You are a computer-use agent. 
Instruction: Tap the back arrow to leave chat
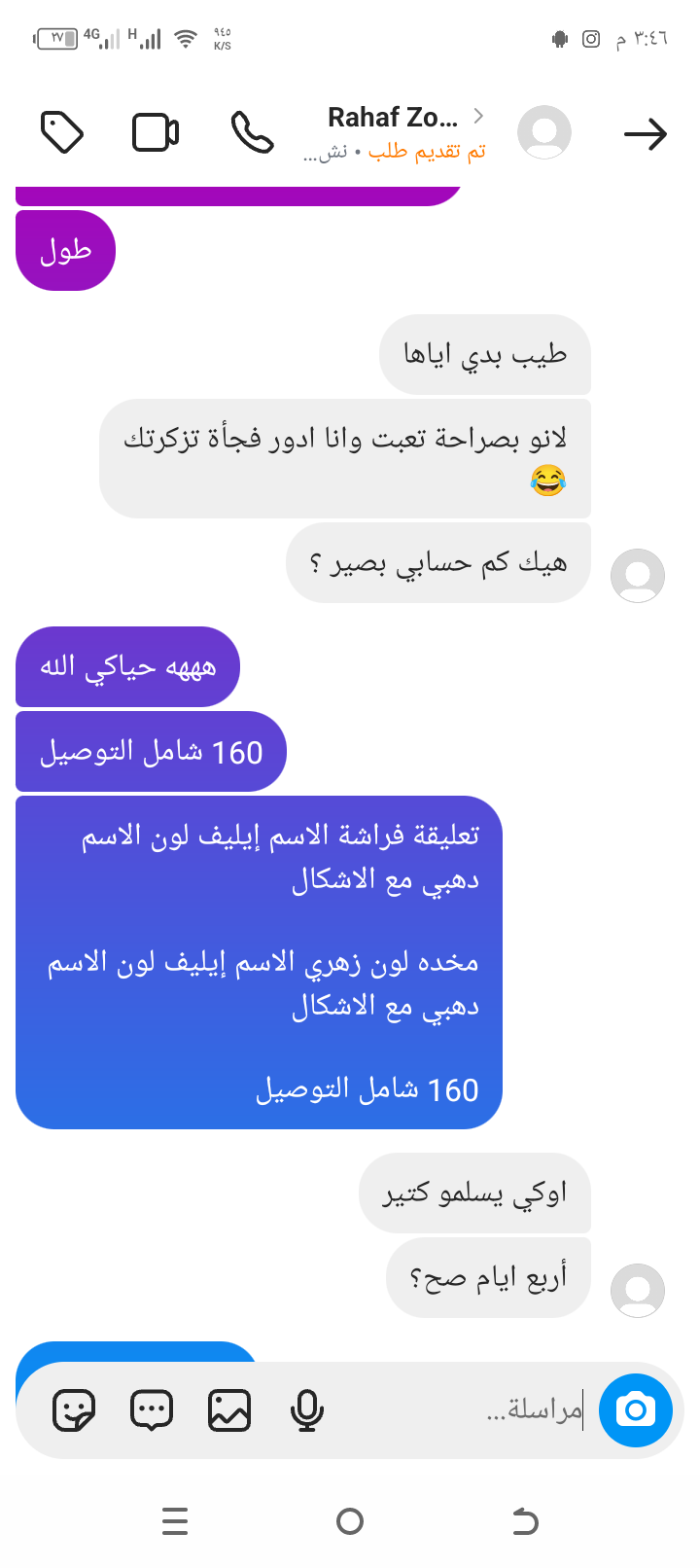[645, 133]
